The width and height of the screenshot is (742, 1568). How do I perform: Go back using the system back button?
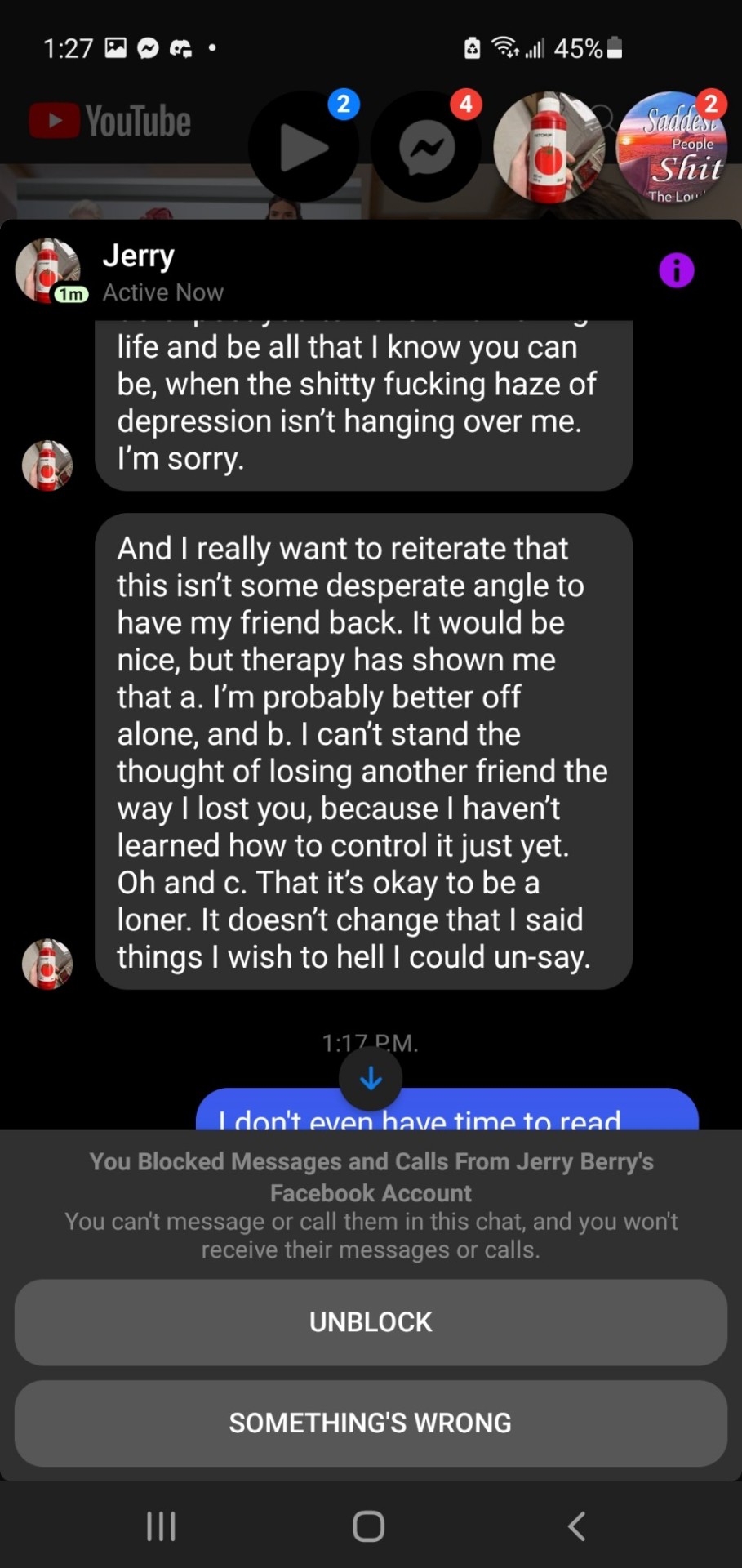point(576,1526)
